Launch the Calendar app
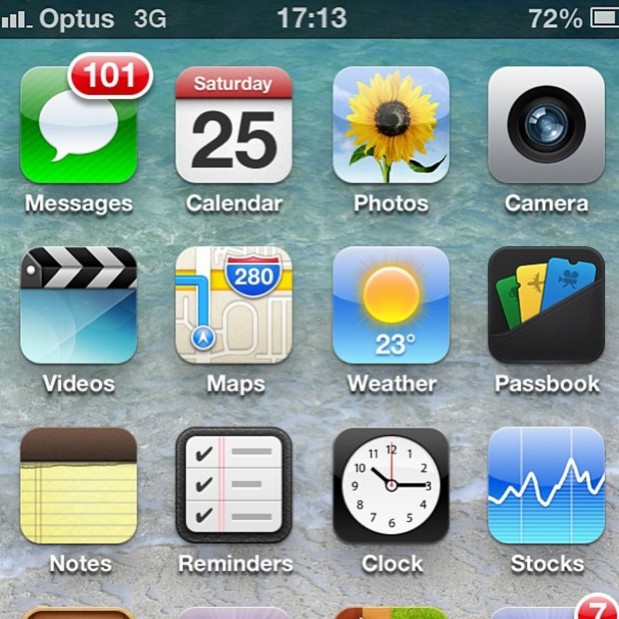Screen dimensions: 619x619 click(x=234, y=126)
